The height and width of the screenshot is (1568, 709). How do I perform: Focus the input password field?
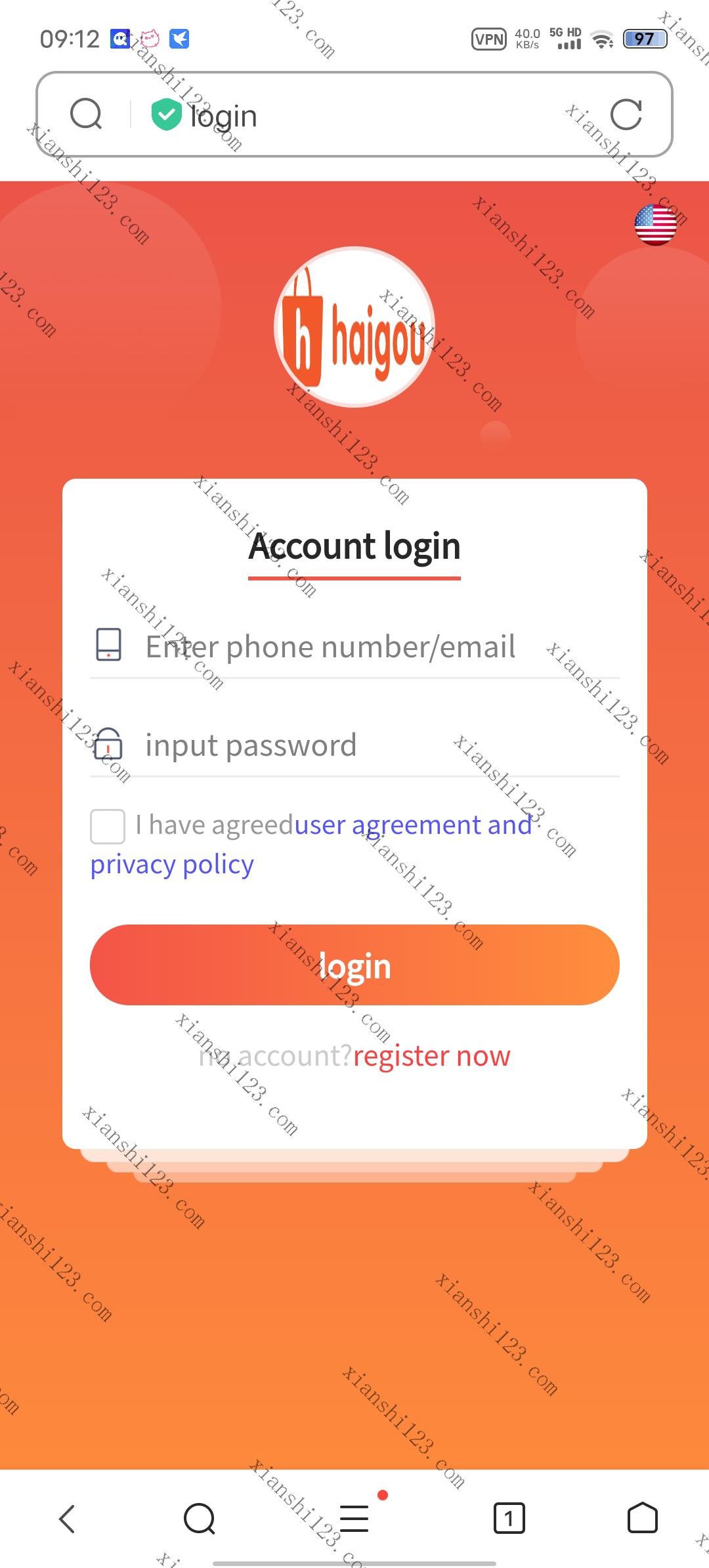click(368, 745)
